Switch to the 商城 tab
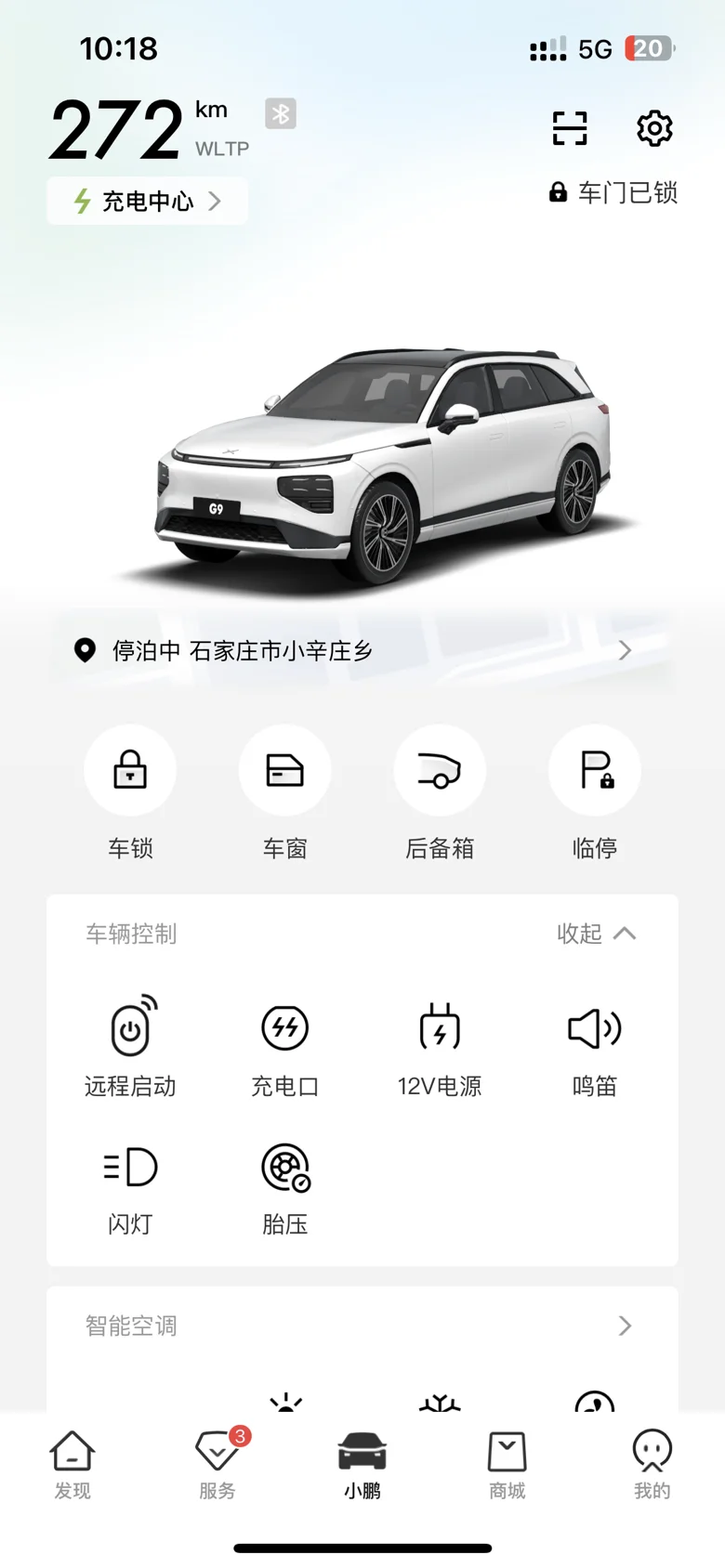The image size is (725, 1568). [x=507, y=1464]
